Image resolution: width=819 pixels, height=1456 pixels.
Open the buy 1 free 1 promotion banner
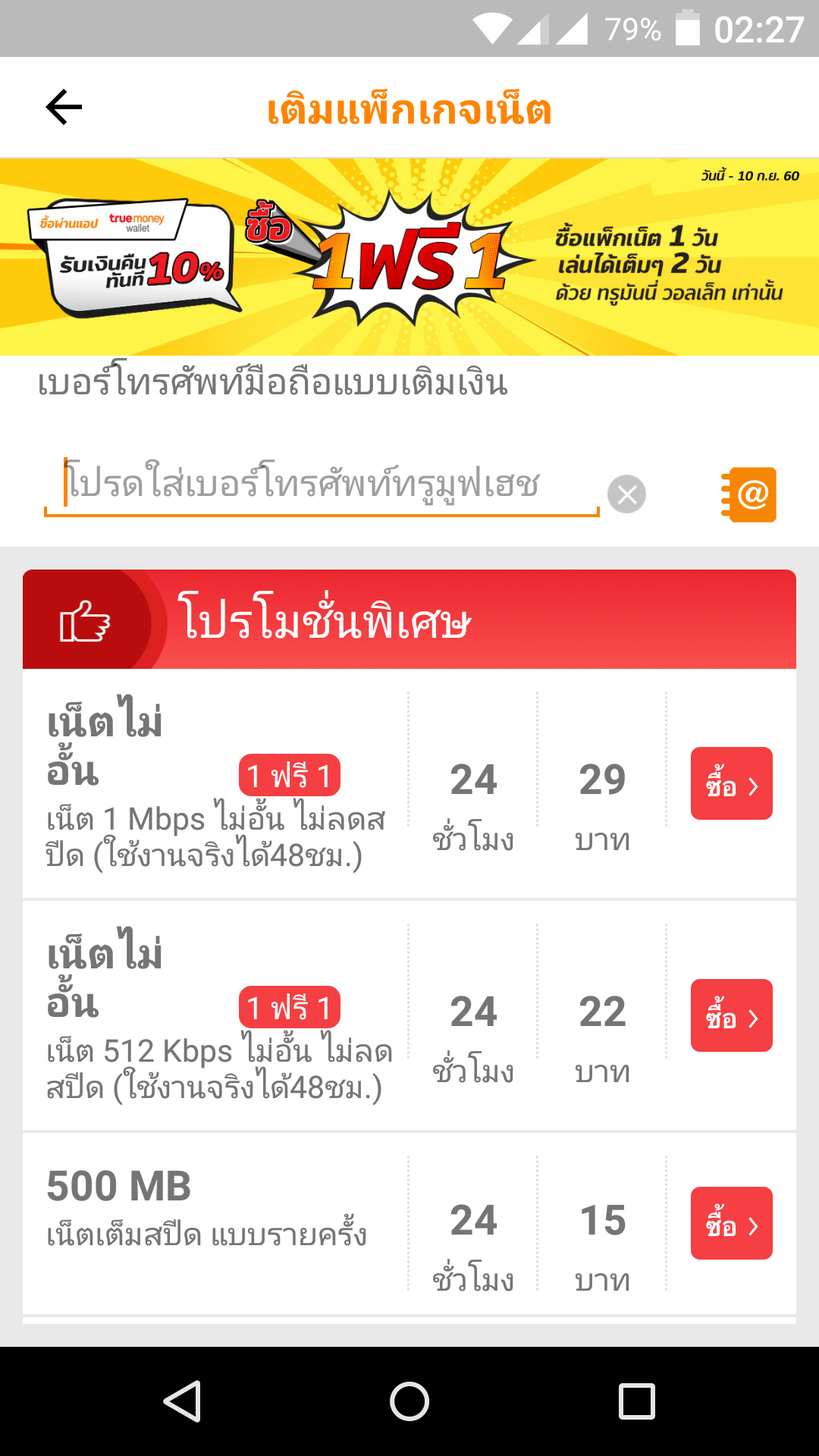pos(409,256)
